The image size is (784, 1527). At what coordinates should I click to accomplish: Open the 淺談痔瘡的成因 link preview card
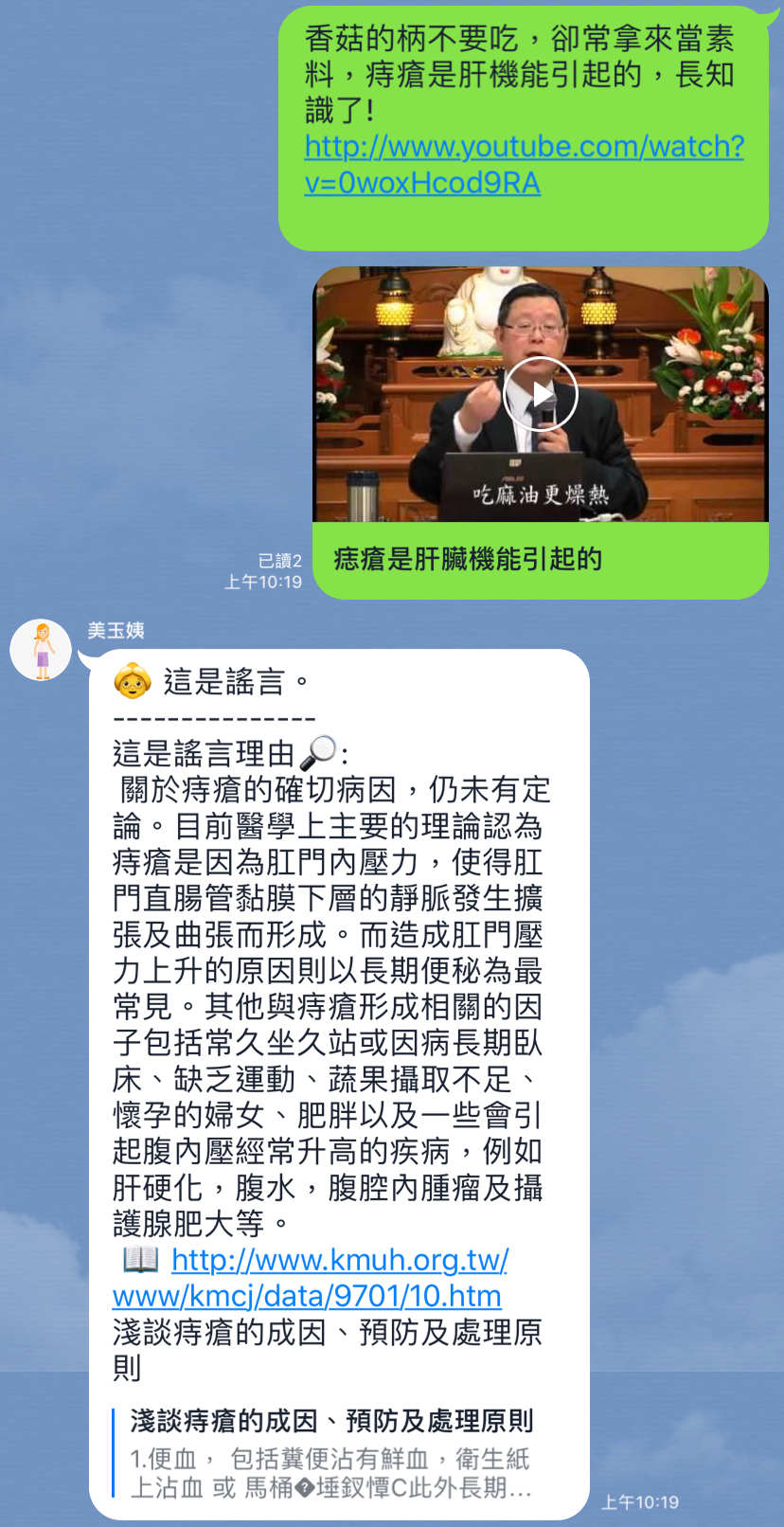(x=331, y=1454)
